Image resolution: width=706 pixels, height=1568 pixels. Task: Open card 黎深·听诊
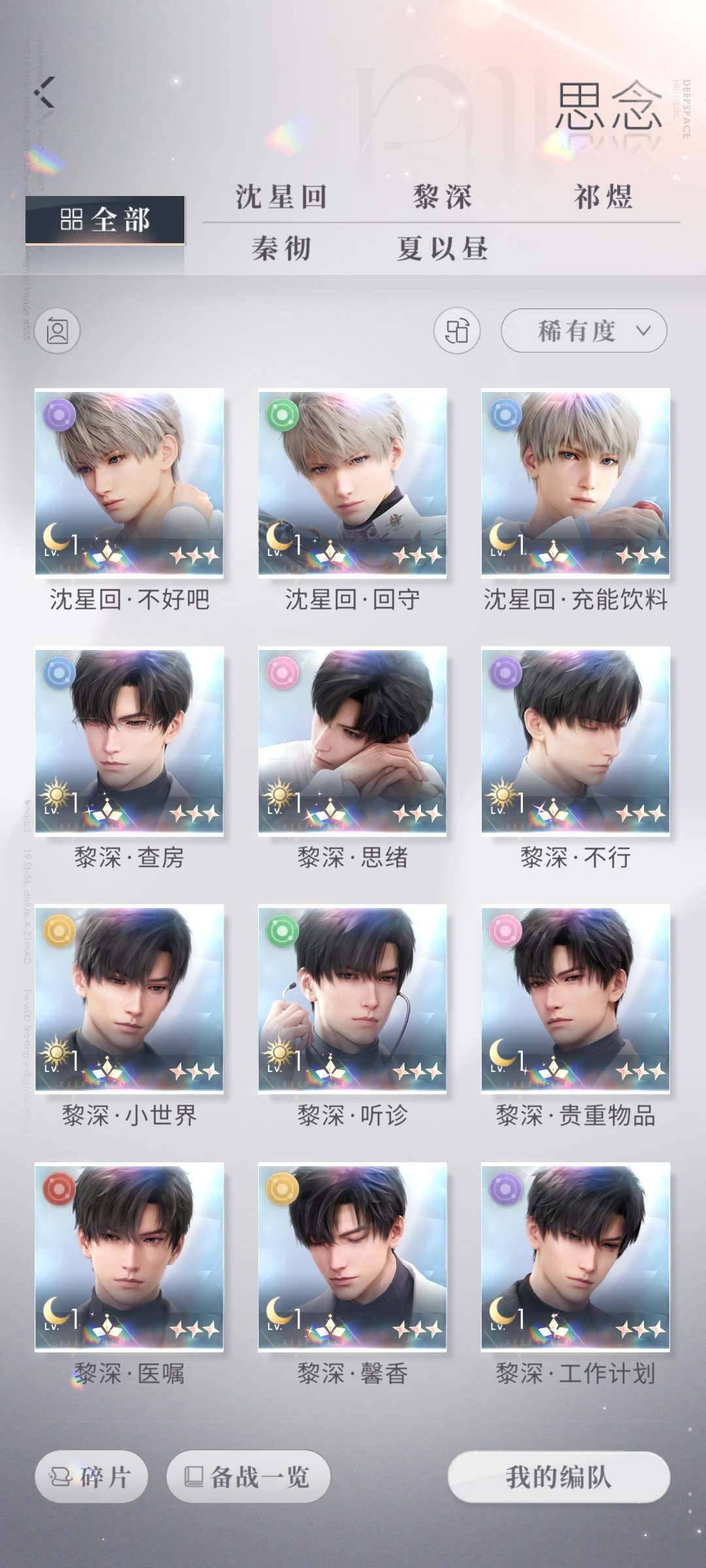pyautogui.click(x=352, y=998)
